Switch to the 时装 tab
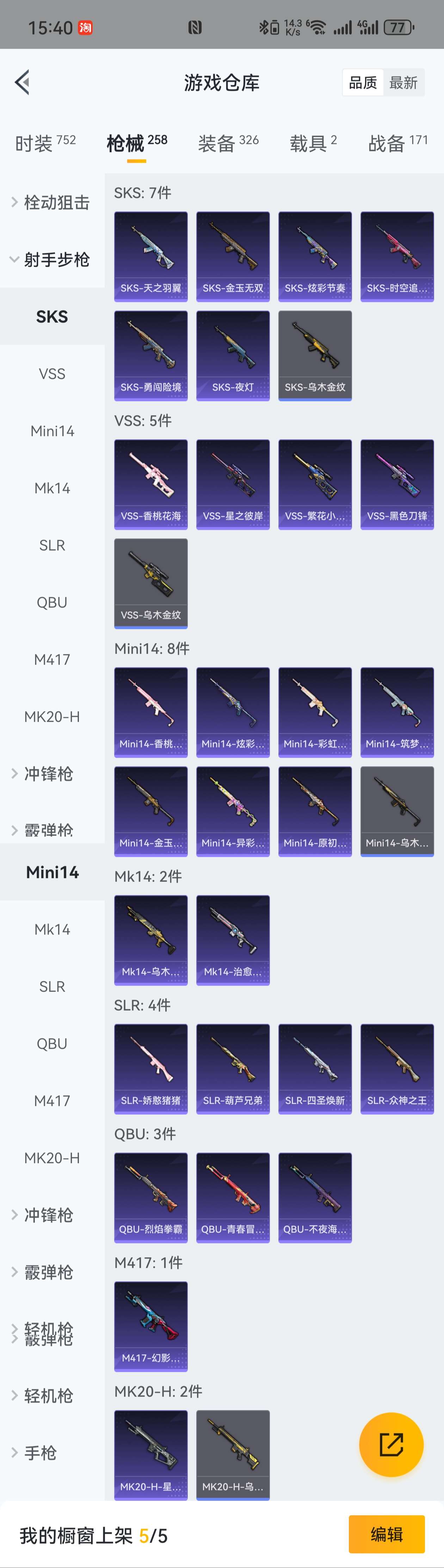Viewport: 444px width, 1568px height. click(x=45, y=144)
